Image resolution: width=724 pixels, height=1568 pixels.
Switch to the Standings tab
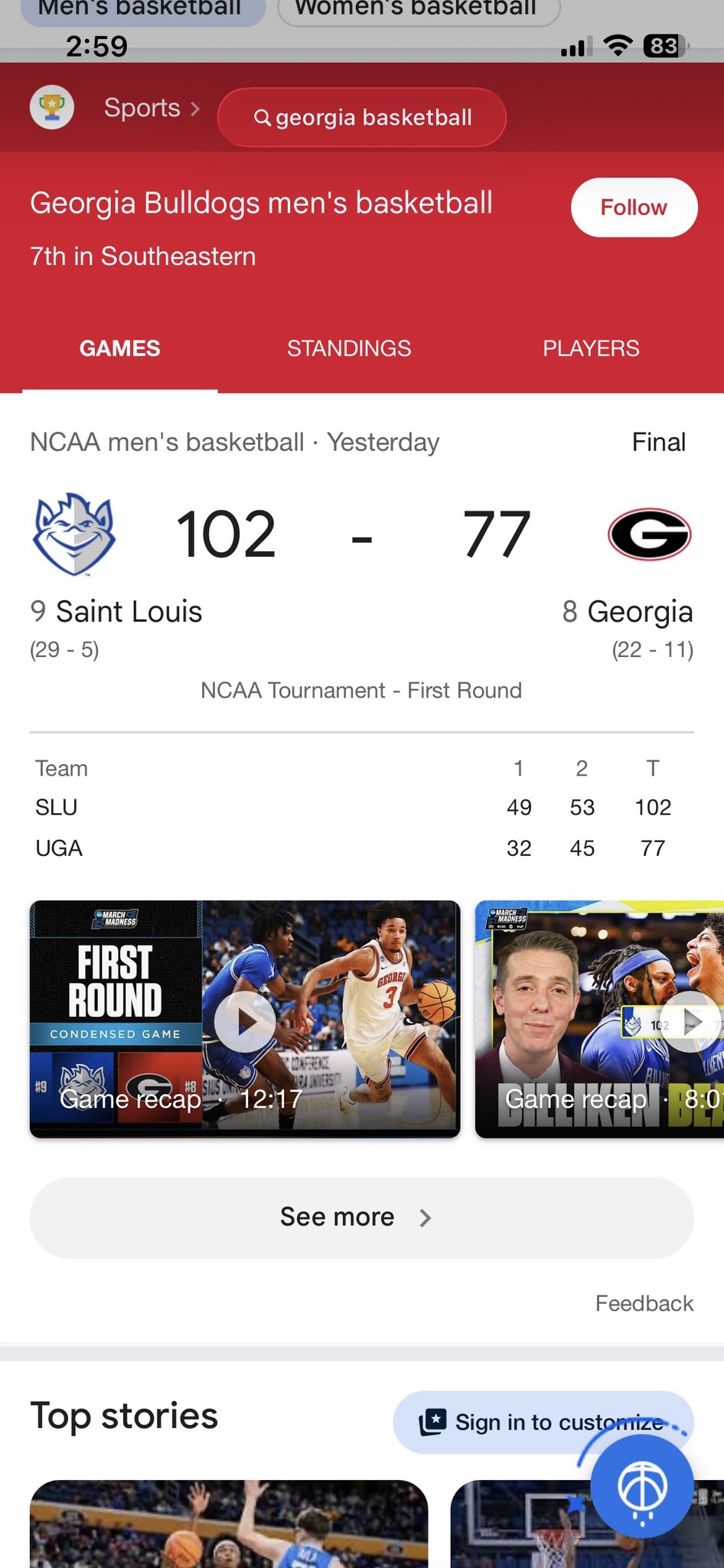point(349,348)
